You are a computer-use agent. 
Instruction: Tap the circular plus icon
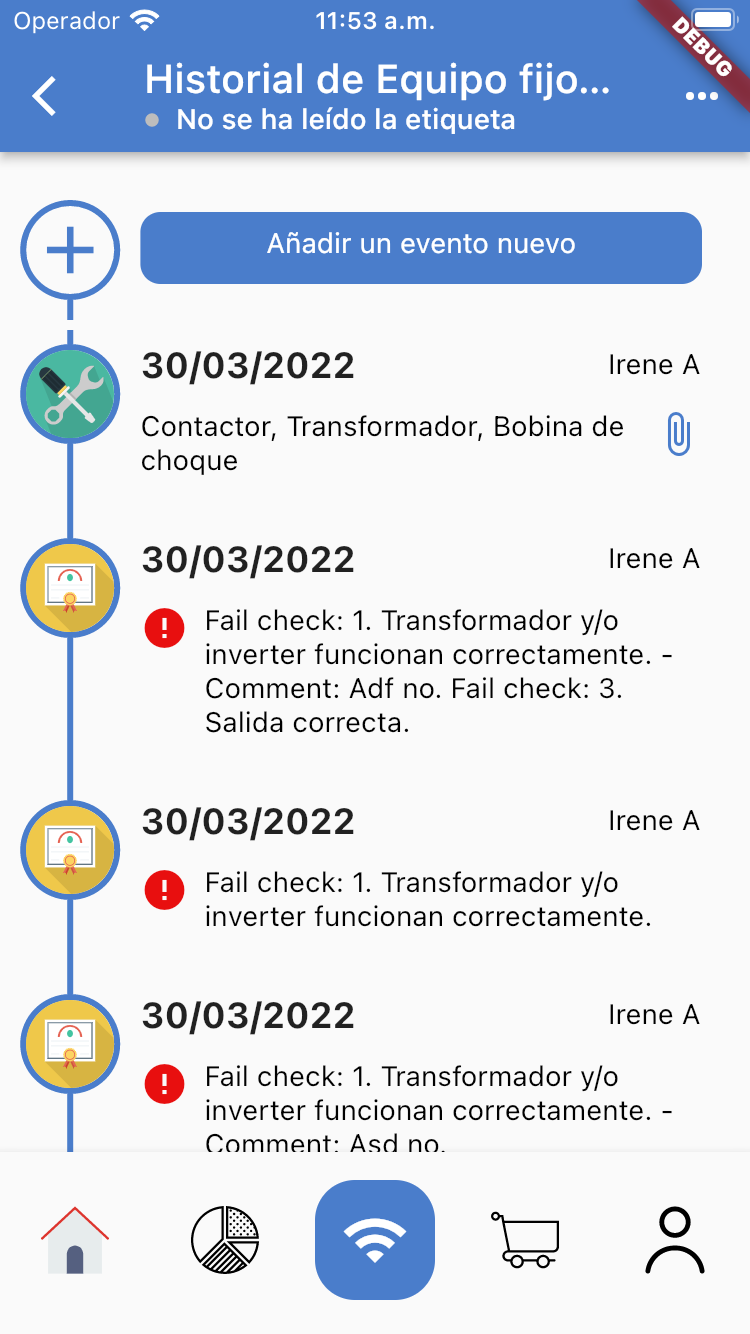coord(71,250)
